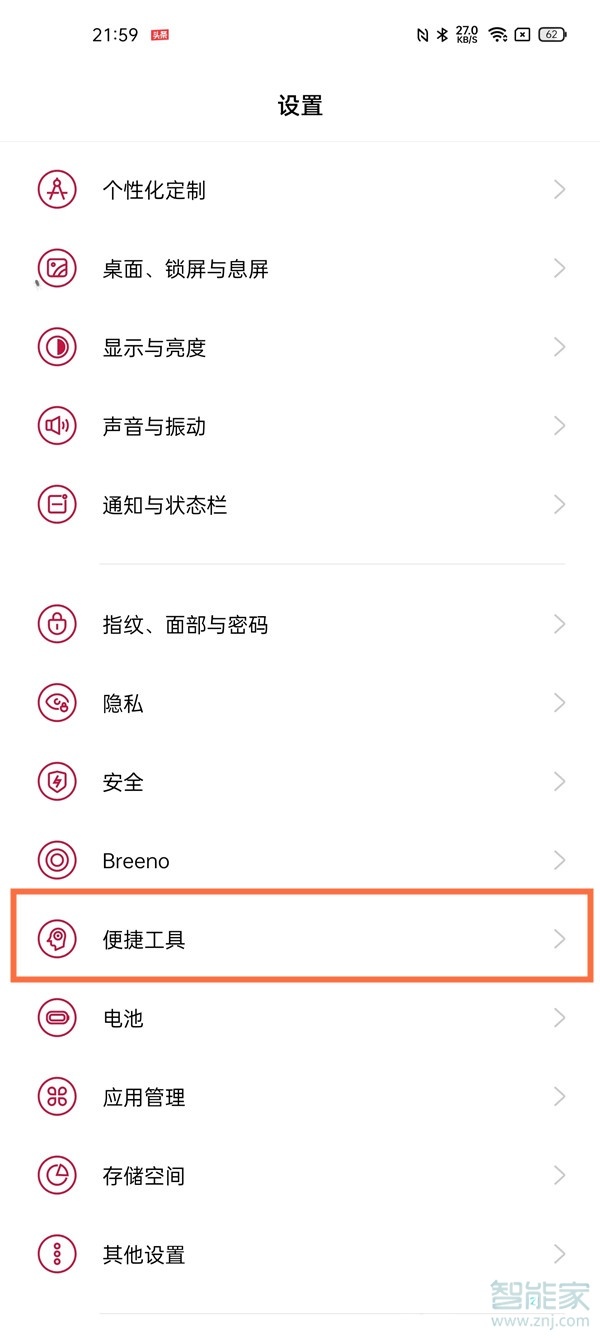The image size is (600, 1340).
Task: Select 声音与振动 row
Action: [x=154, y=427]
